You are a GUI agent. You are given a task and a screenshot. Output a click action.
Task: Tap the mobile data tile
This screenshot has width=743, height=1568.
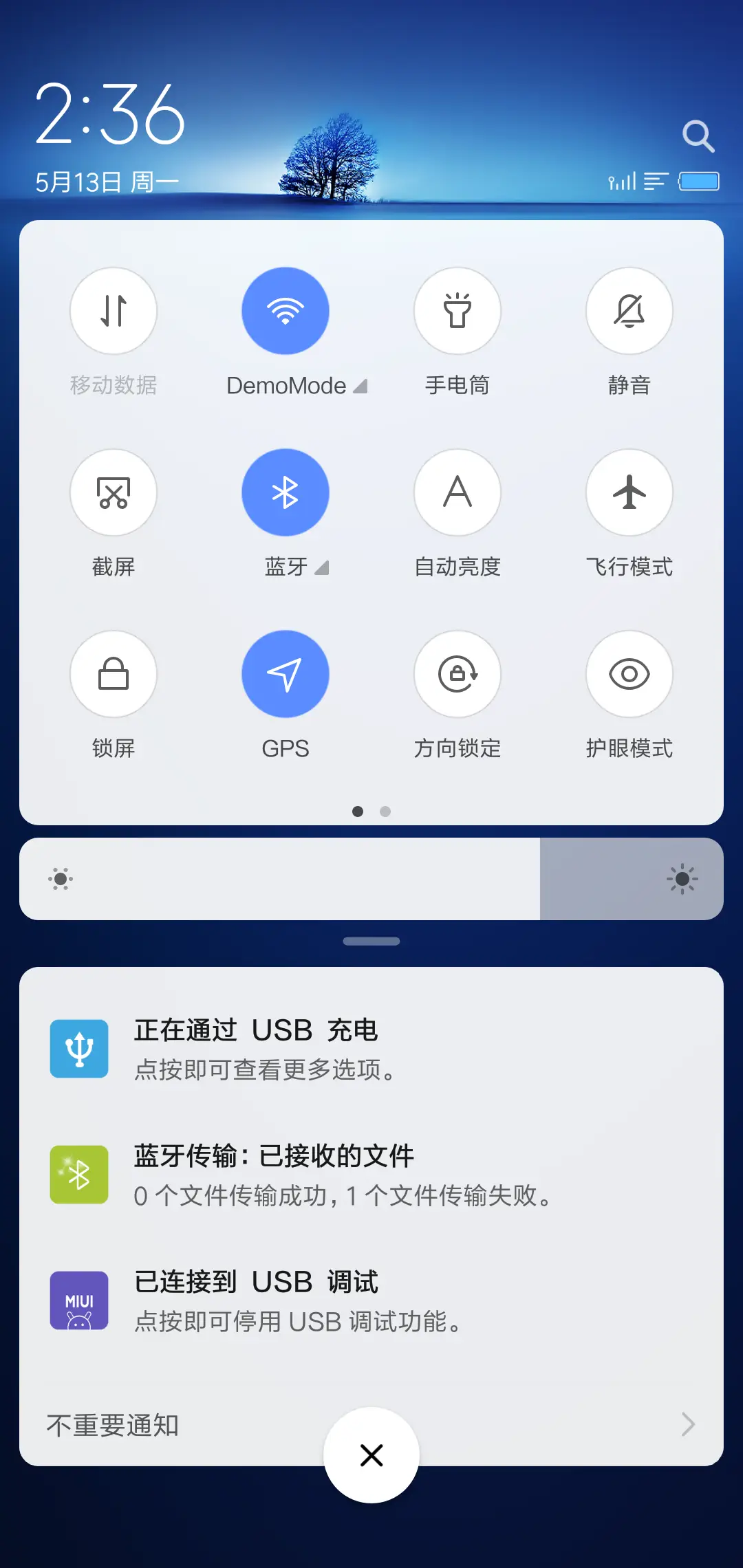(114, 311)
